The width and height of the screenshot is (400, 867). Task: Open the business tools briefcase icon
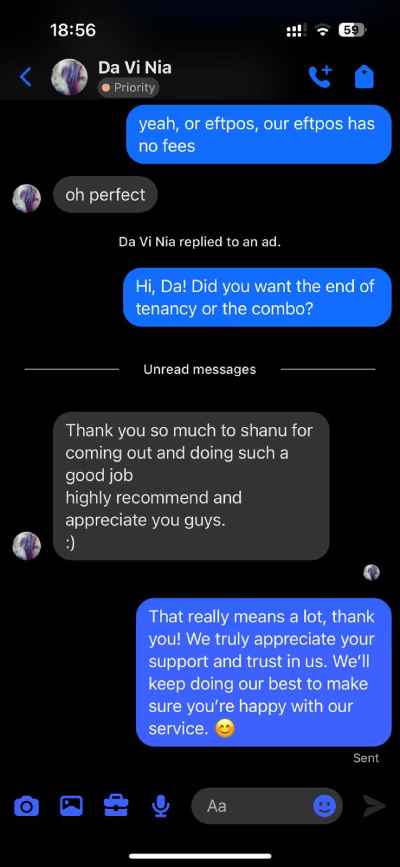116,805
